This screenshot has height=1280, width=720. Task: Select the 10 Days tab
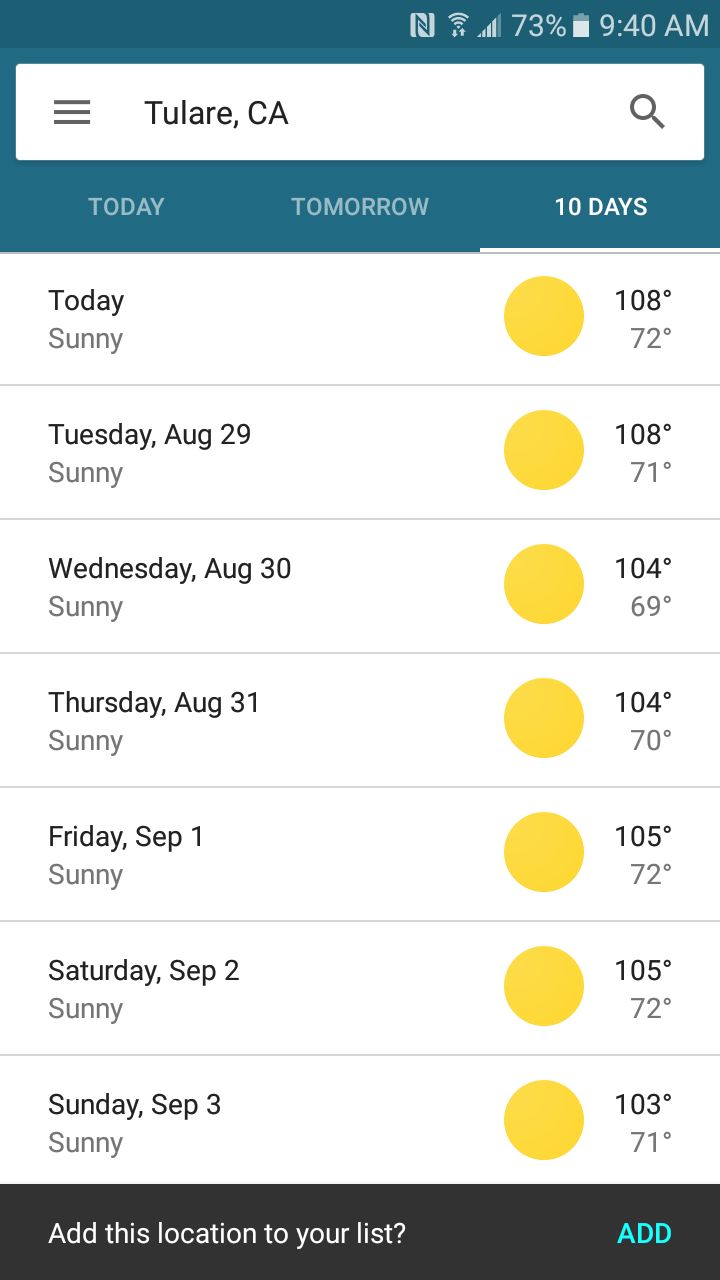(x=600, y=207)
